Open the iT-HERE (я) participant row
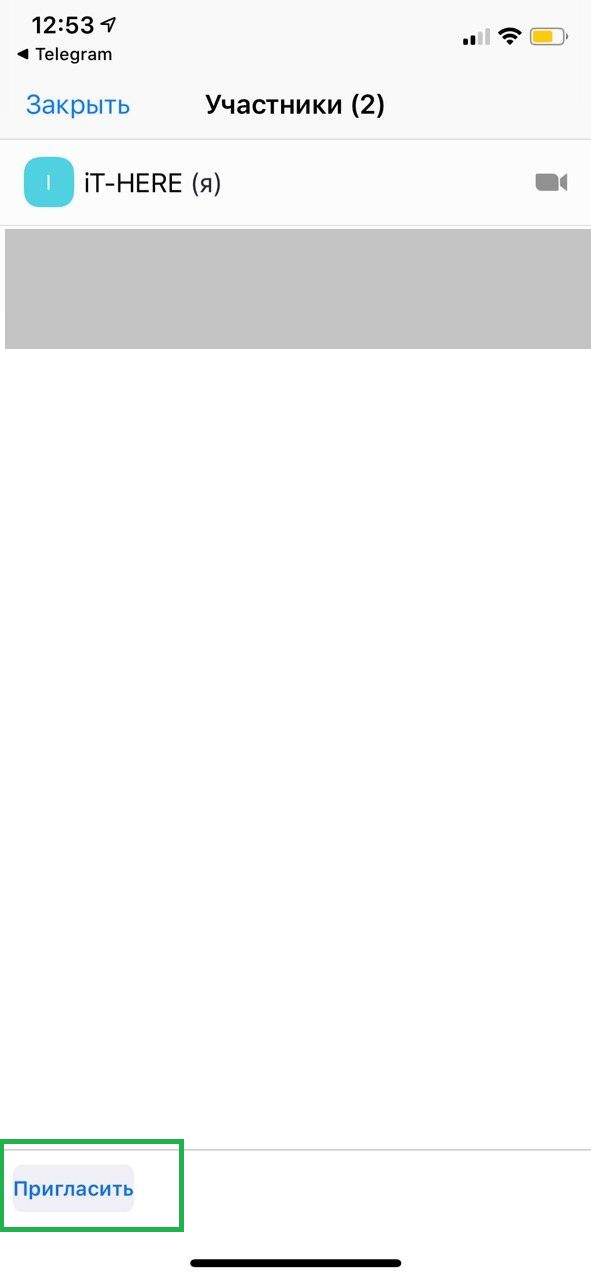 click(295, 182)
